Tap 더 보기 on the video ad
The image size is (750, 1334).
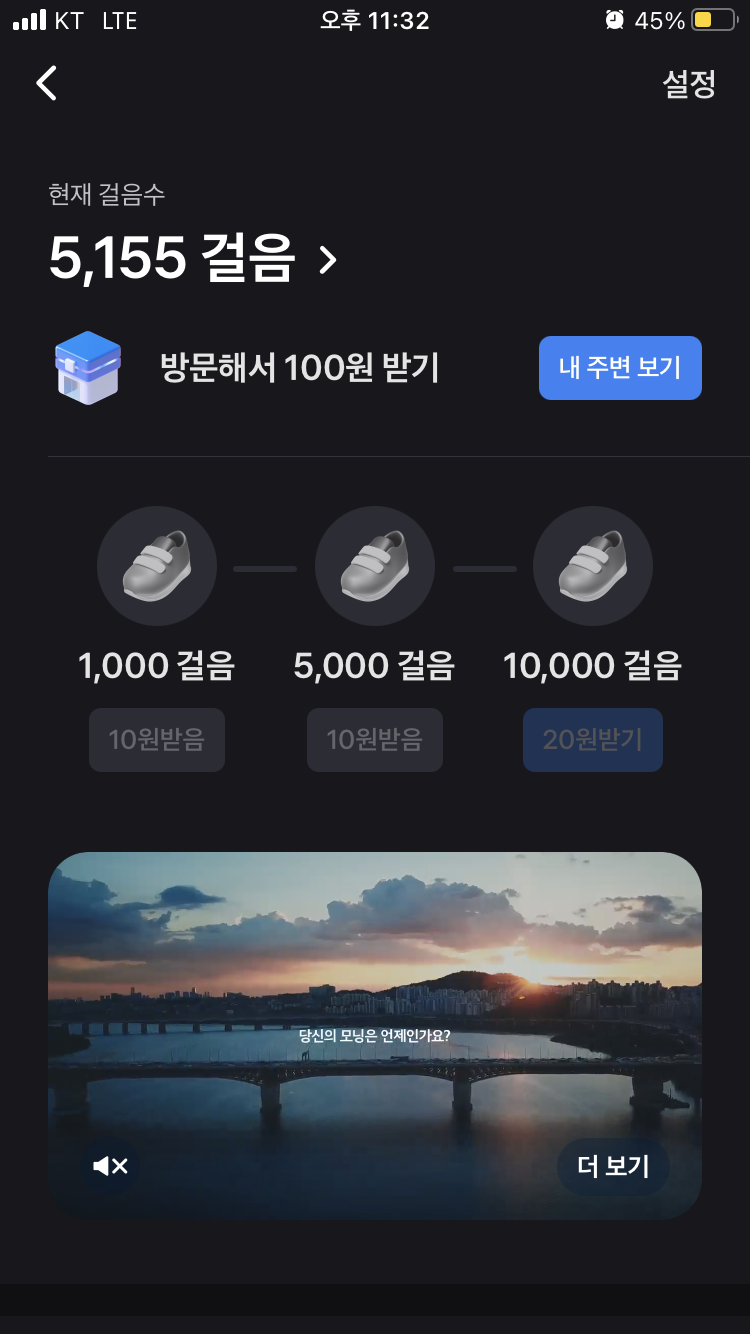click(613, 1166)
